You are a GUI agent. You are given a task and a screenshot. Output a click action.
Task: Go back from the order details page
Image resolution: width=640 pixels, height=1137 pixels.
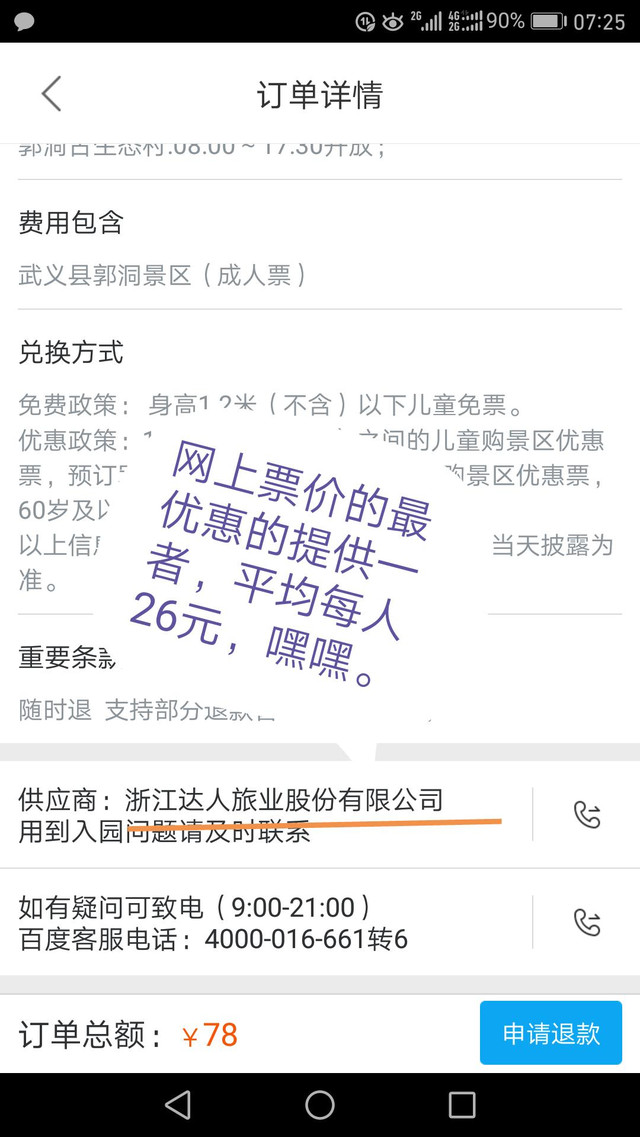click(52, 94)
